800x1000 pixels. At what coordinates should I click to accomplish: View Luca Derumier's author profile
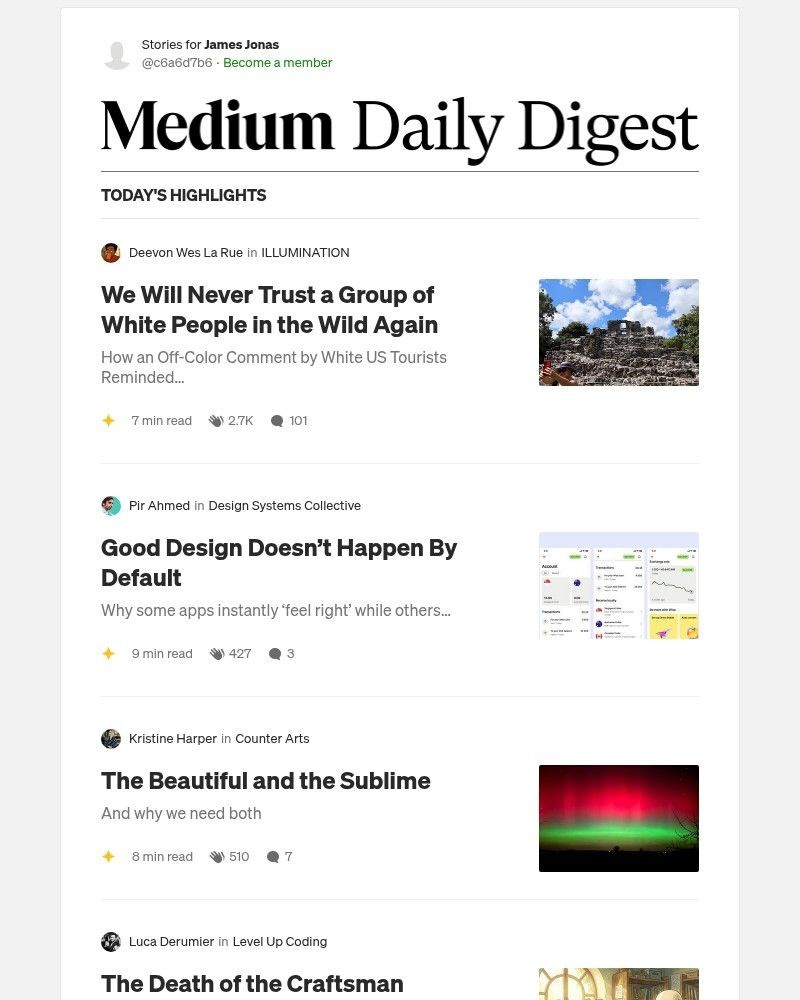(171, 942)
